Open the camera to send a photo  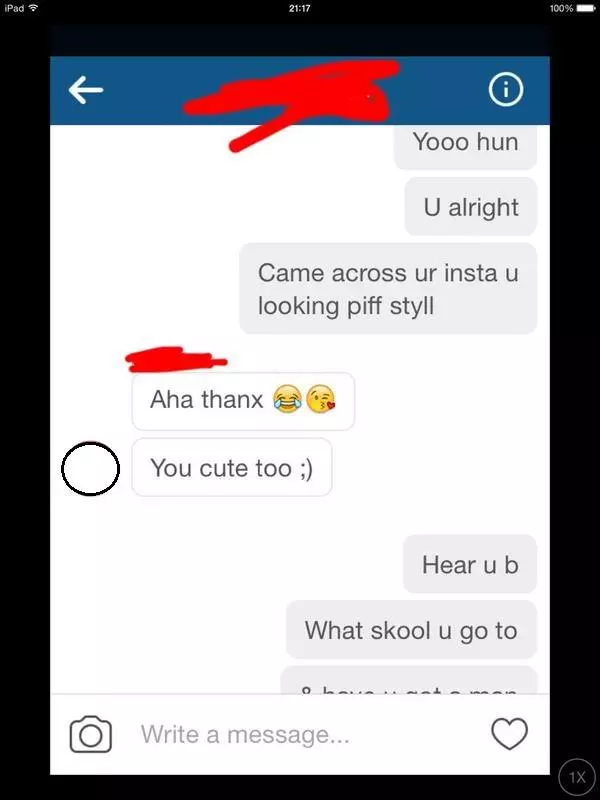click(90, 735)
